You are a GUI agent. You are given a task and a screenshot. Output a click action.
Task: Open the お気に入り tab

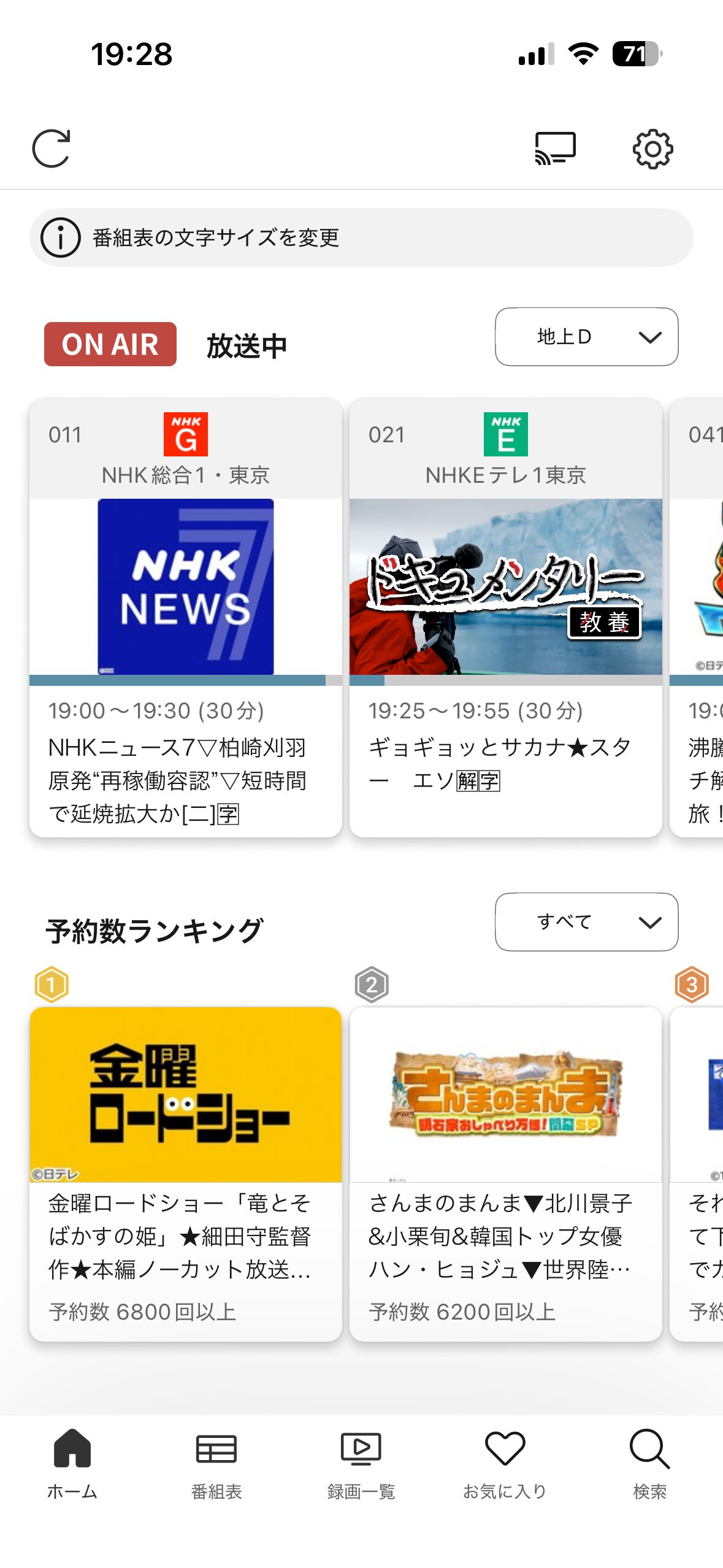point(505,1463)
